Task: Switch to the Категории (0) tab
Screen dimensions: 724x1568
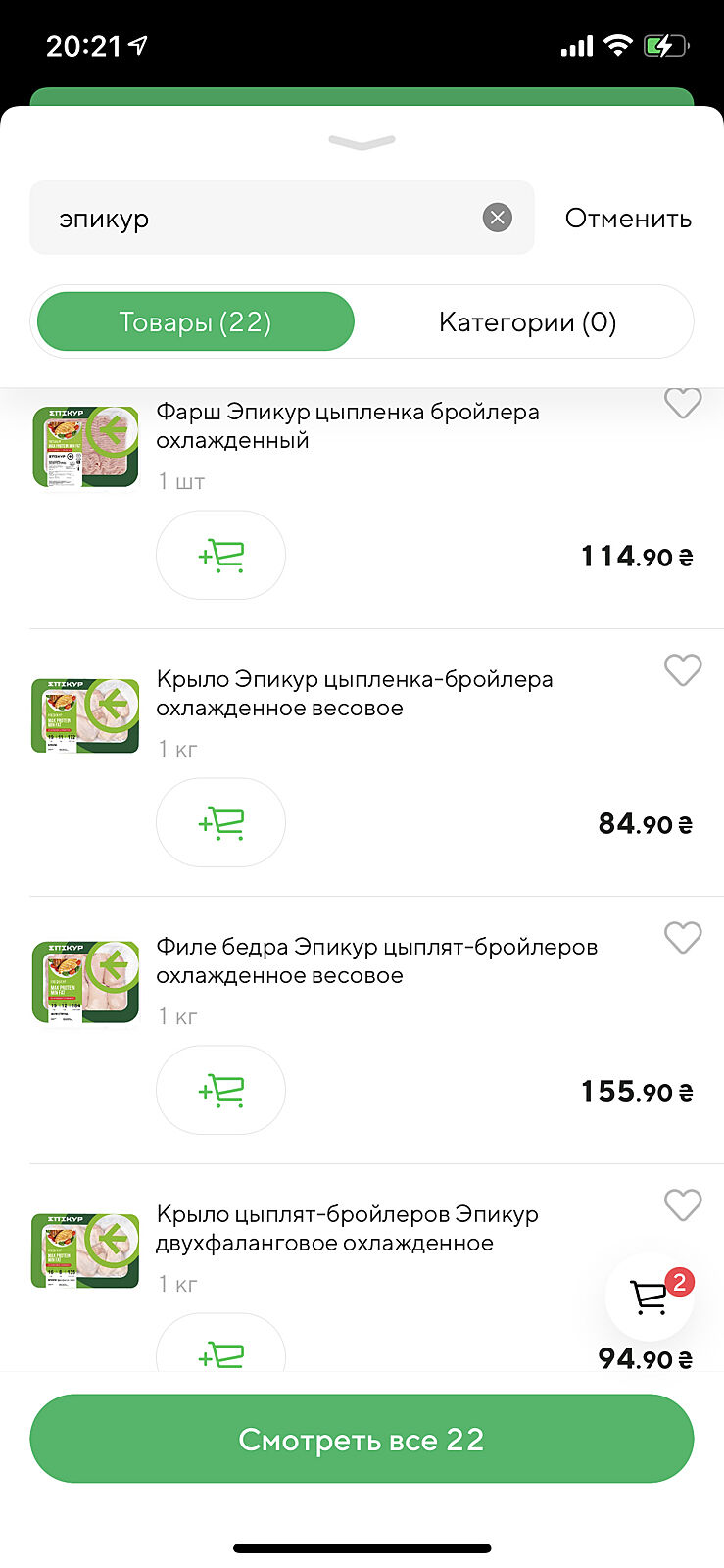Action: [527, 321]
